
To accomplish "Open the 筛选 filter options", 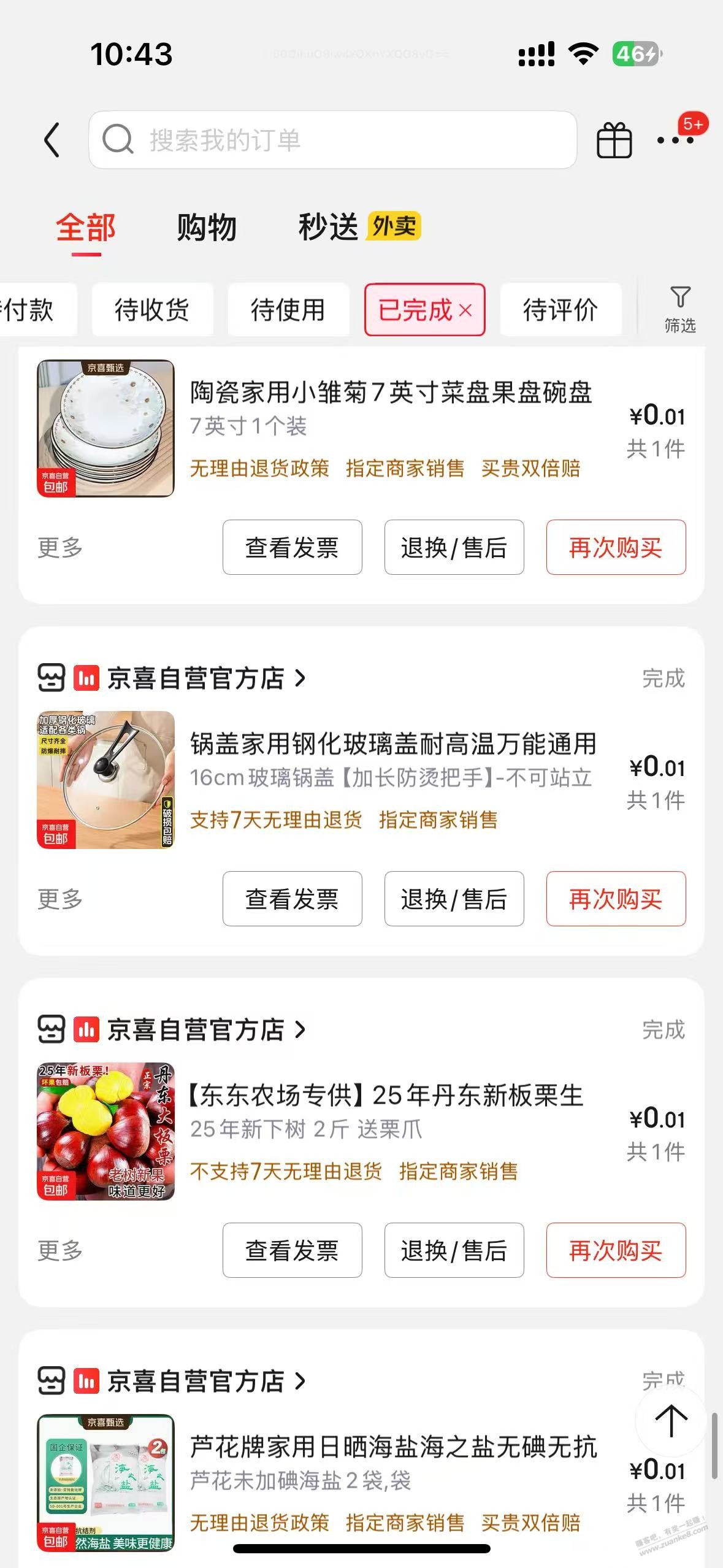I will [x=680, y=310].
